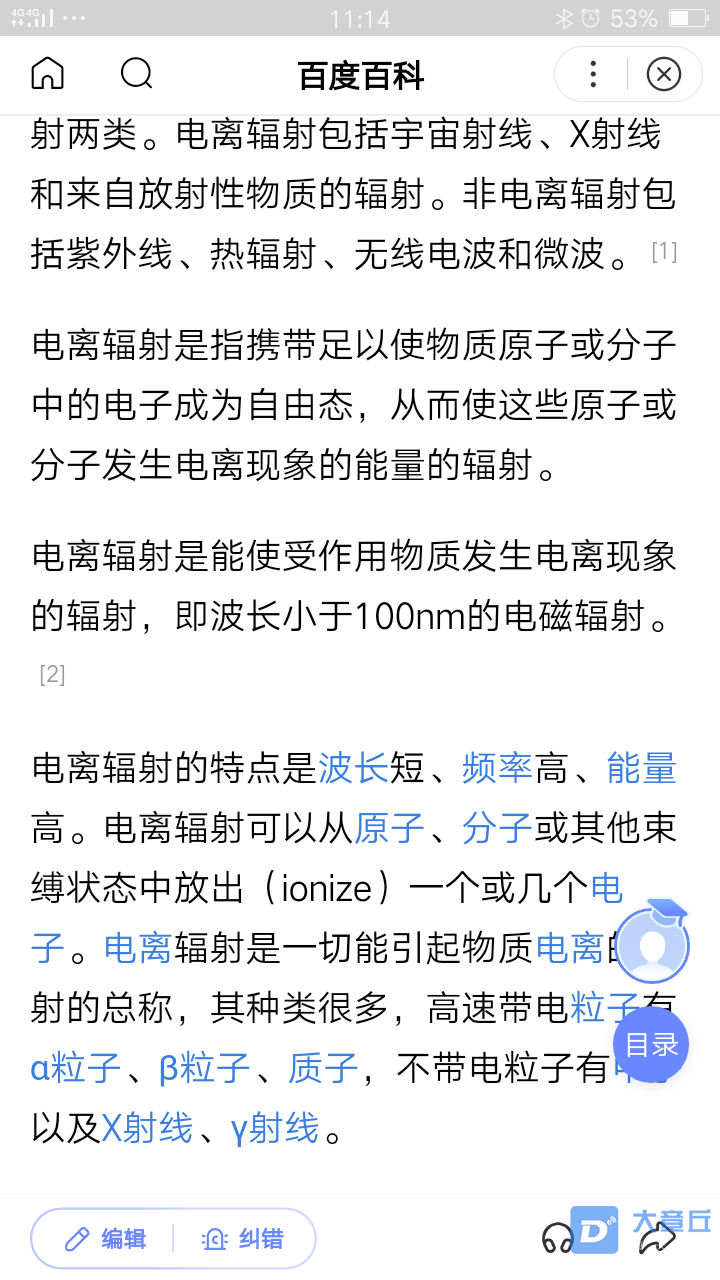This screenshot has height=1280, width=720.
Task: Open citation reference [2]
Action: (52, 675)
